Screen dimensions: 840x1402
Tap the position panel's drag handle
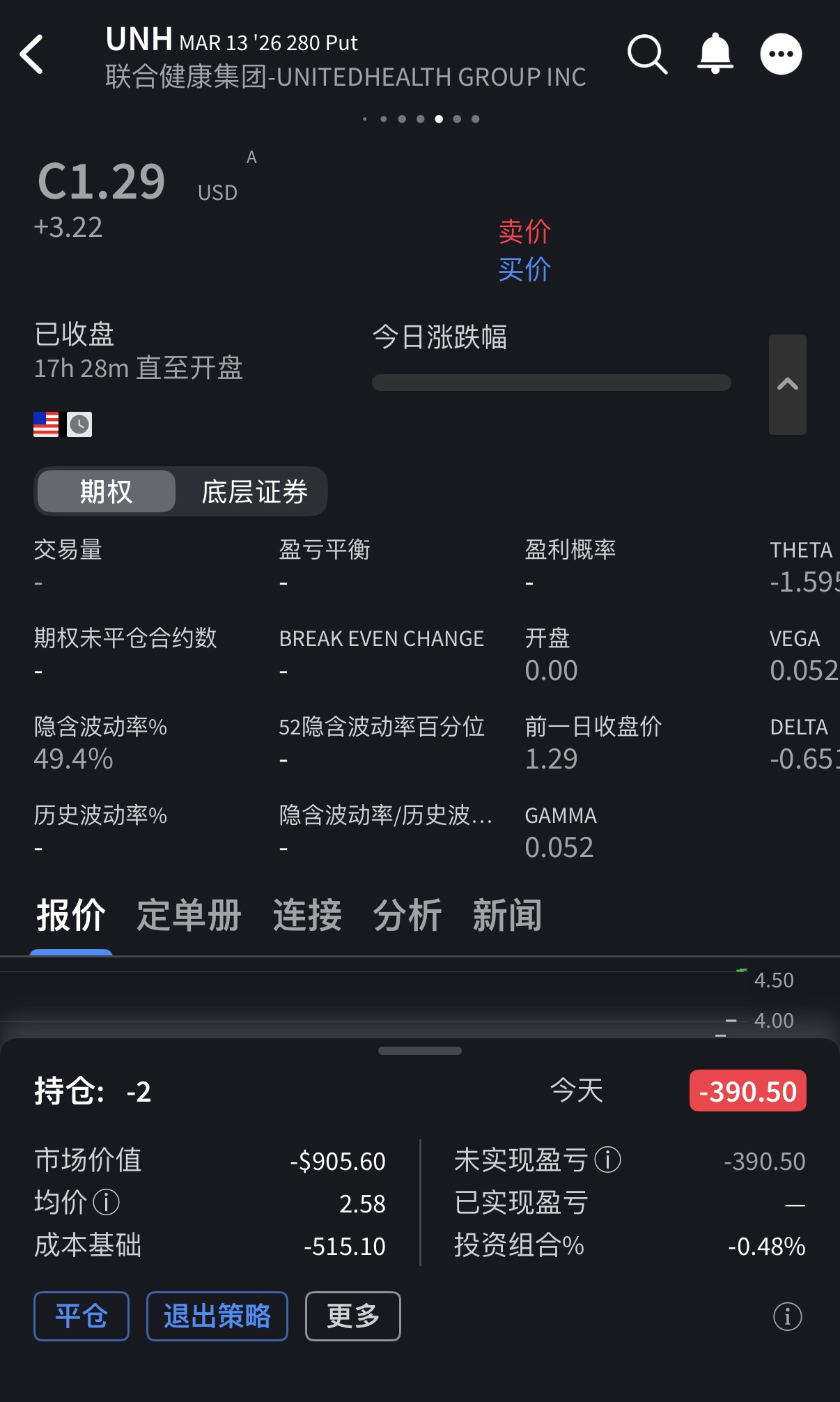420,1051
